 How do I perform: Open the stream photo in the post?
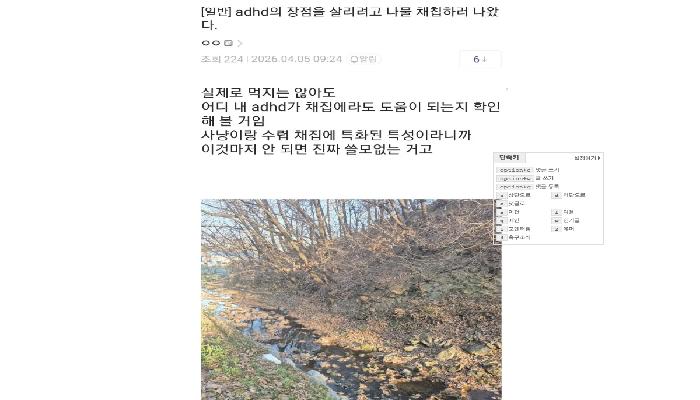click(351, 299)
